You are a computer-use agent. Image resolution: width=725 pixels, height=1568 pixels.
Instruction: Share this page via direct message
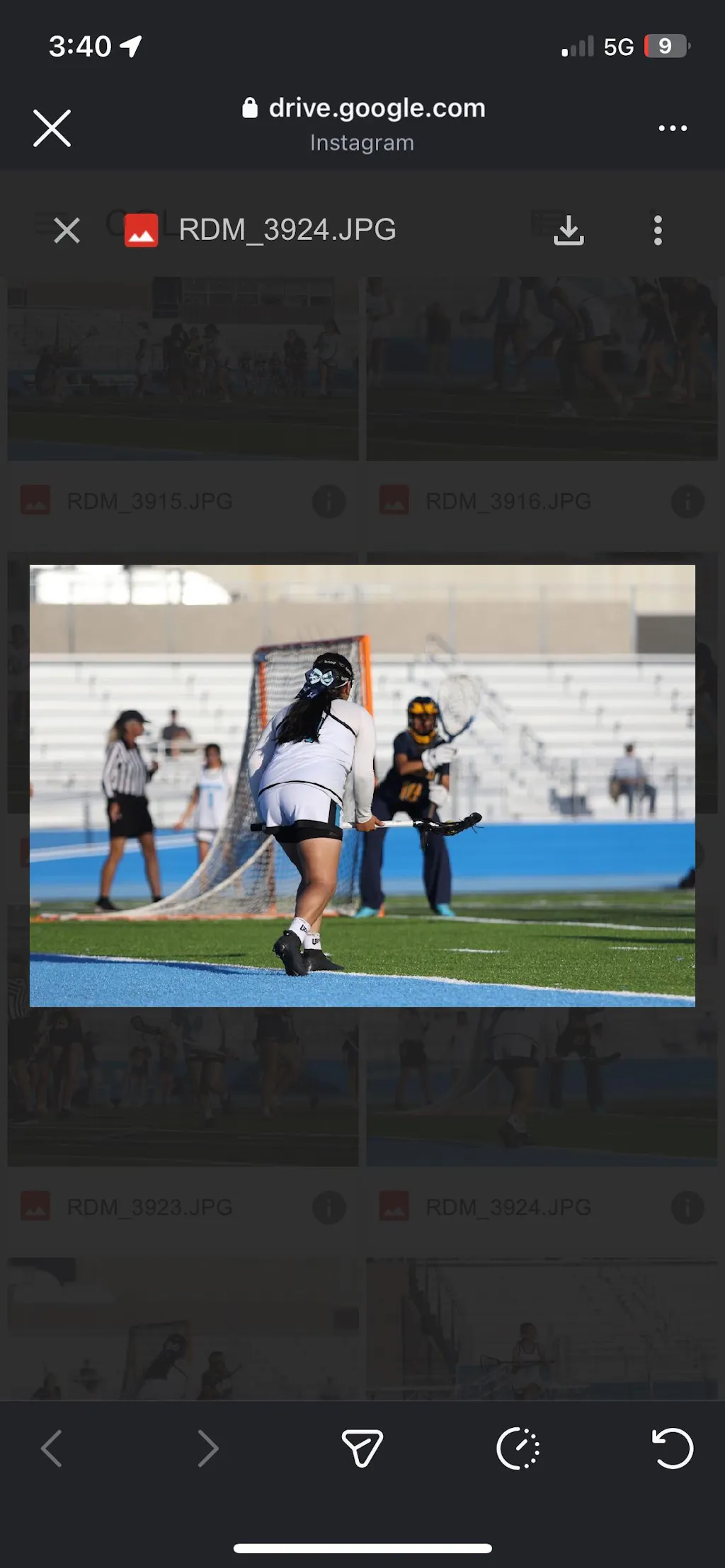tap(362, 1448)
